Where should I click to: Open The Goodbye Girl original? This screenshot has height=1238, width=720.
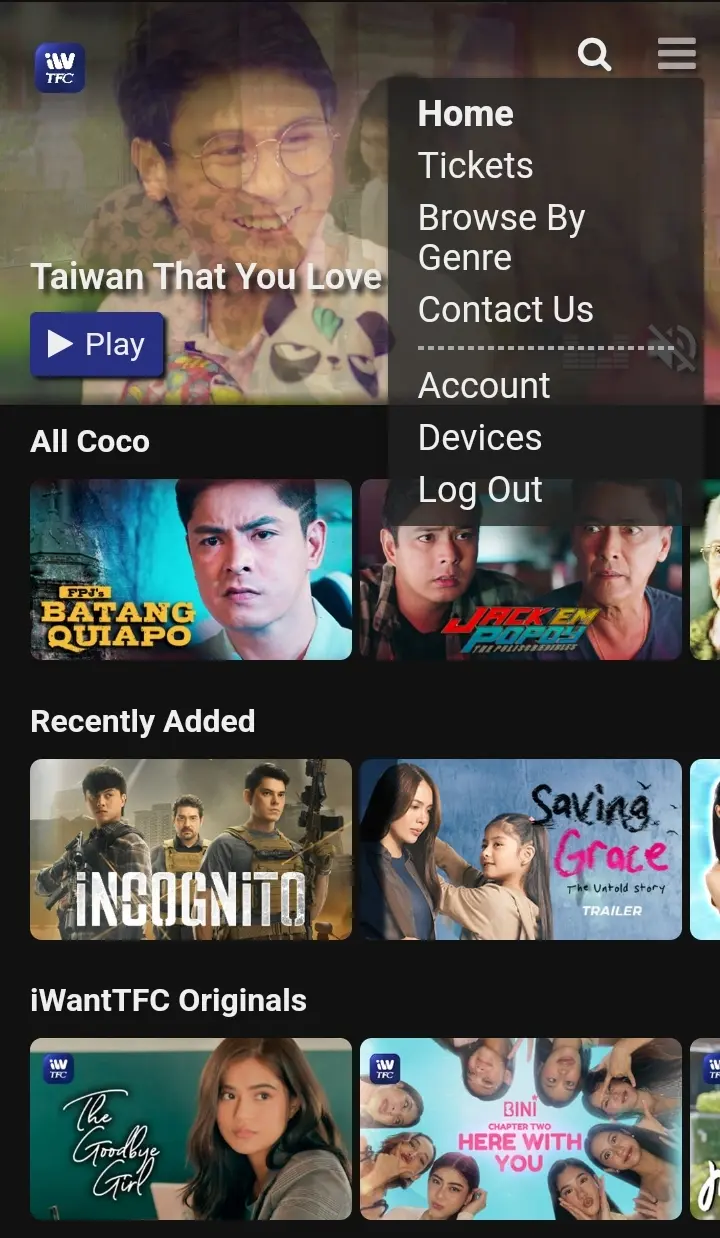pos(191,1129)
